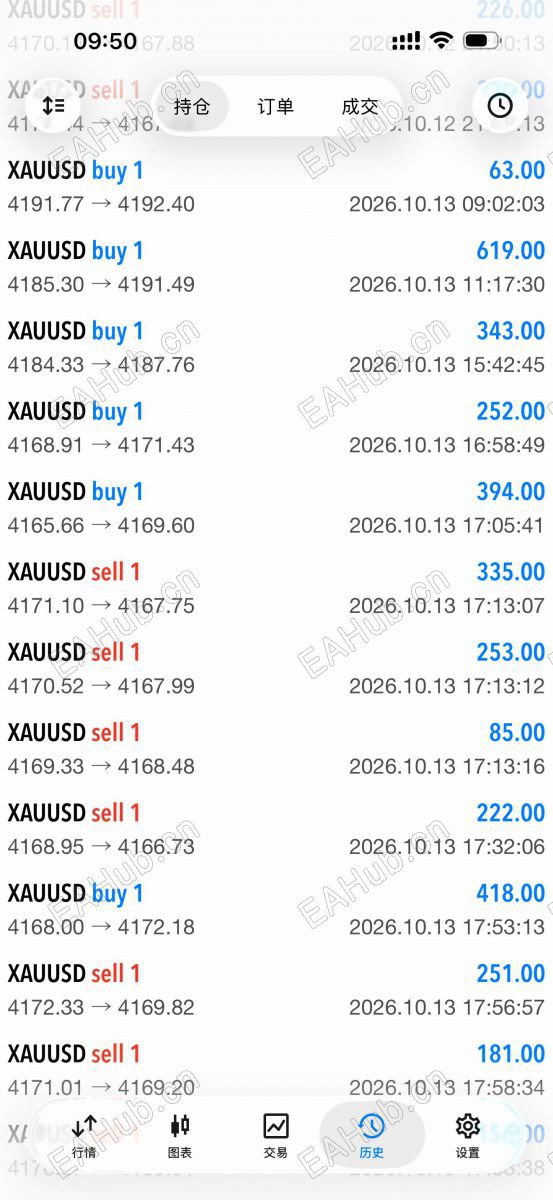The image size is (553, 1200).
Task: Go to the 交易 tab
Action: pos(276,1136)
